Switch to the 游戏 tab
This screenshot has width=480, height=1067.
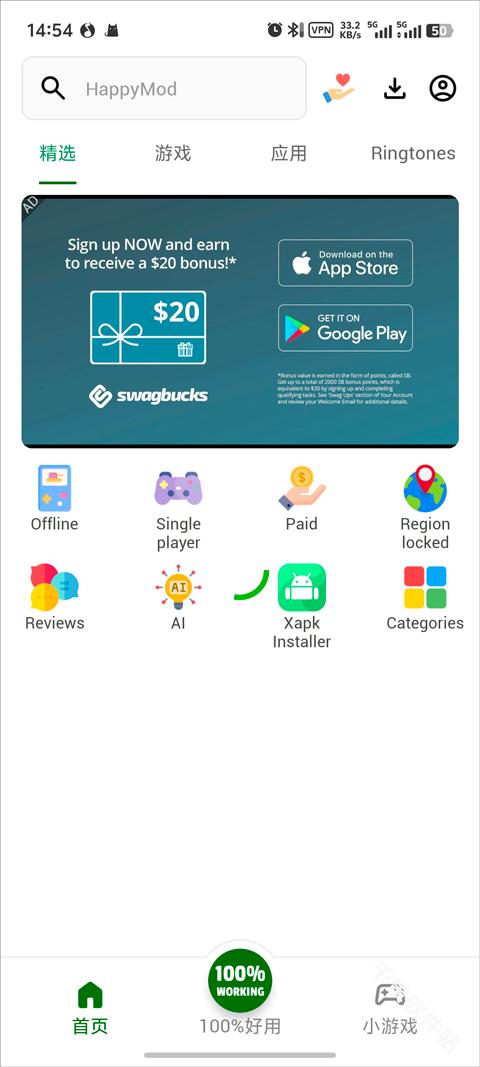[x=173, y=153]
